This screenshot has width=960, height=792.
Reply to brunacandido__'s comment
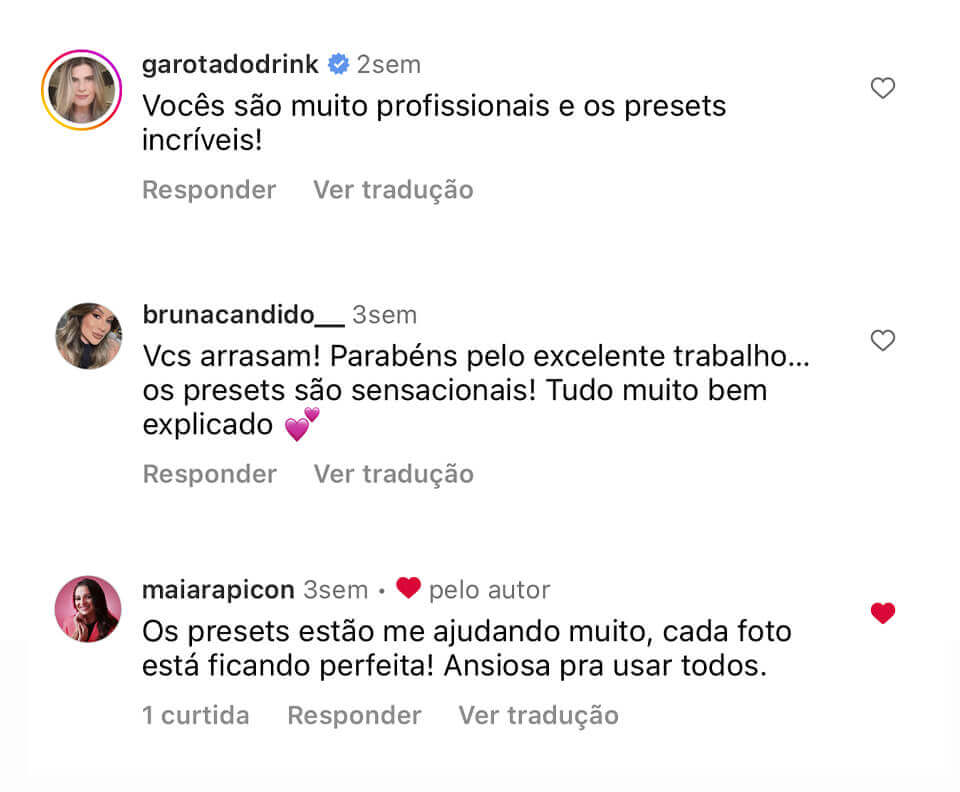tap(209, 474)
